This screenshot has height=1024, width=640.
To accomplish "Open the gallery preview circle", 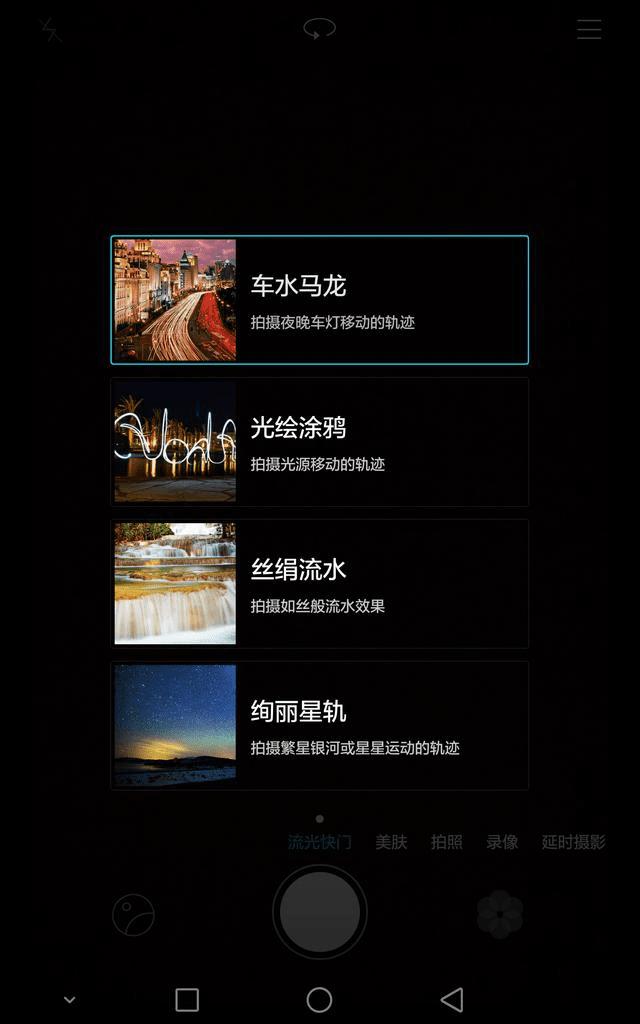I will [x=133, y=914].
